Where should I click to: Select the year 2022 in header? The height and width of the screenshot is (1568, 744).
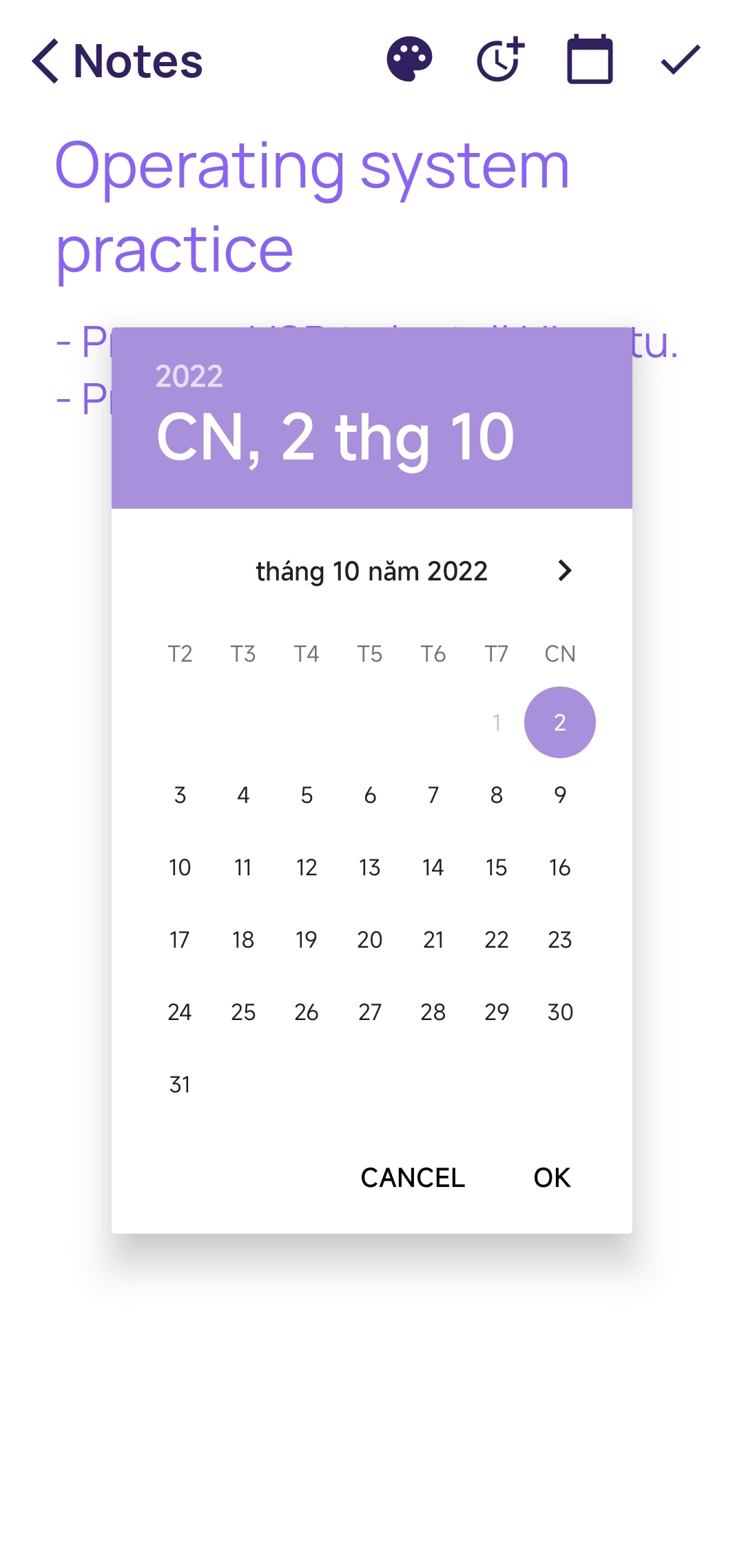[x=189, y=376]
